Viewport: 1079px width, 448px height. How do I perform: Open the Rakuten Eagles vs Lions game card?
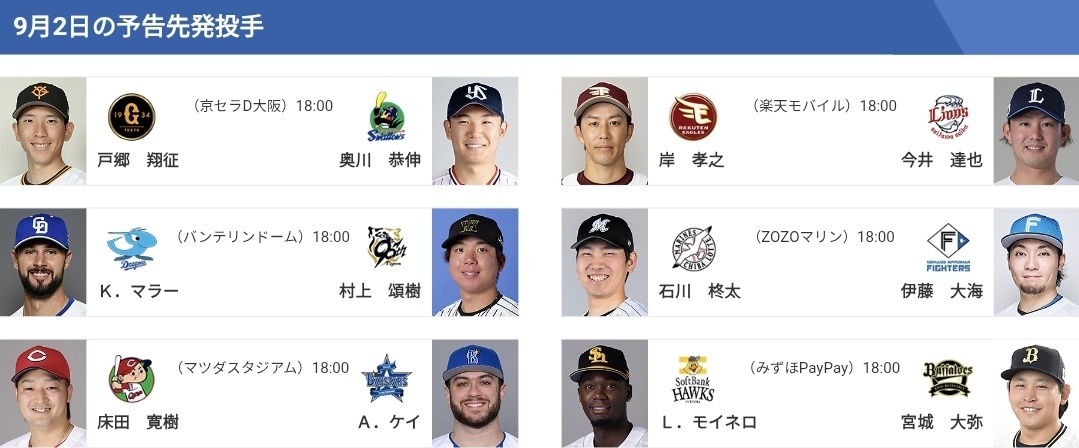pyautogui.click(x=820, y=131)
